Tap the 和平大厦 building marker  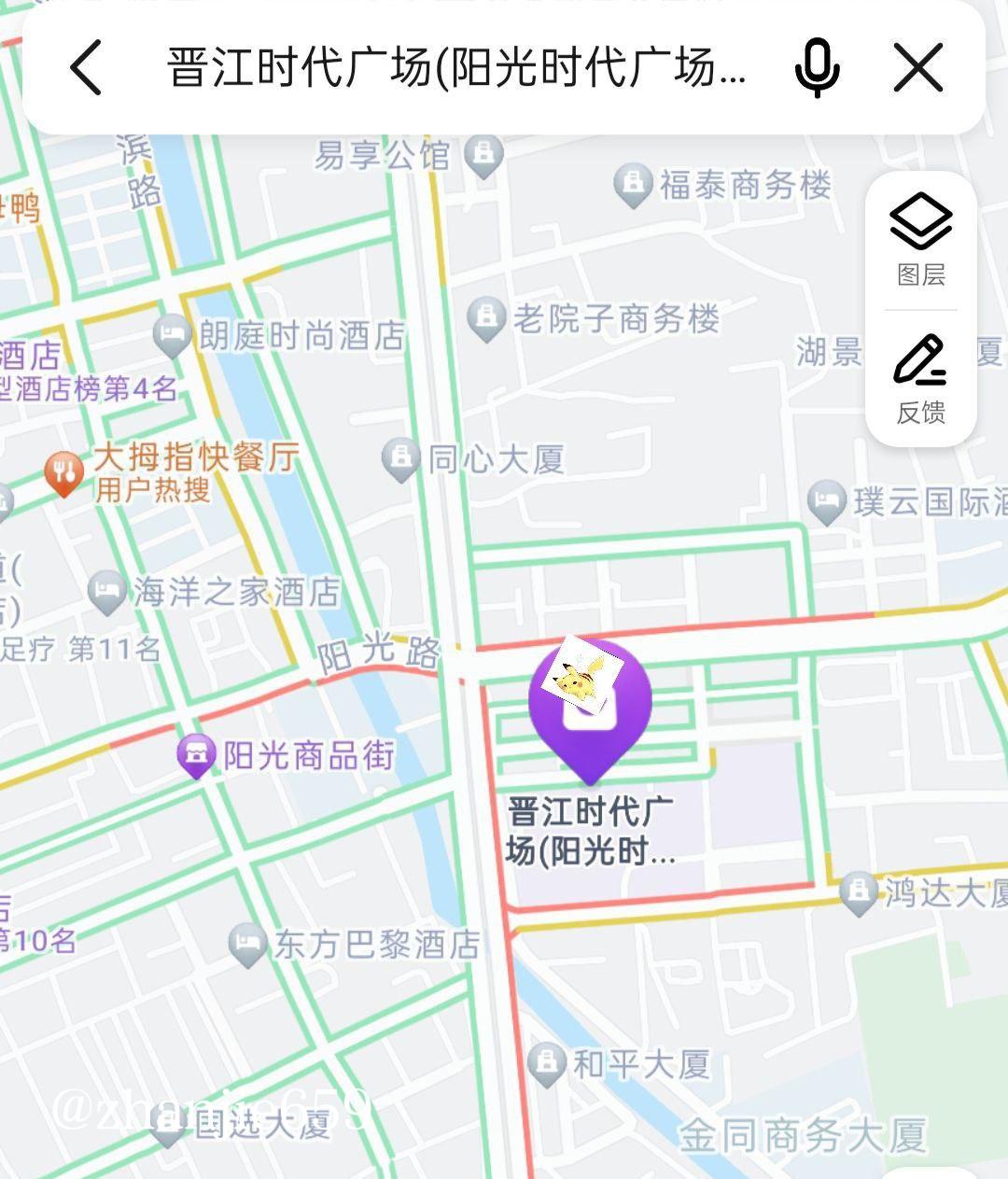(546, 1063)
